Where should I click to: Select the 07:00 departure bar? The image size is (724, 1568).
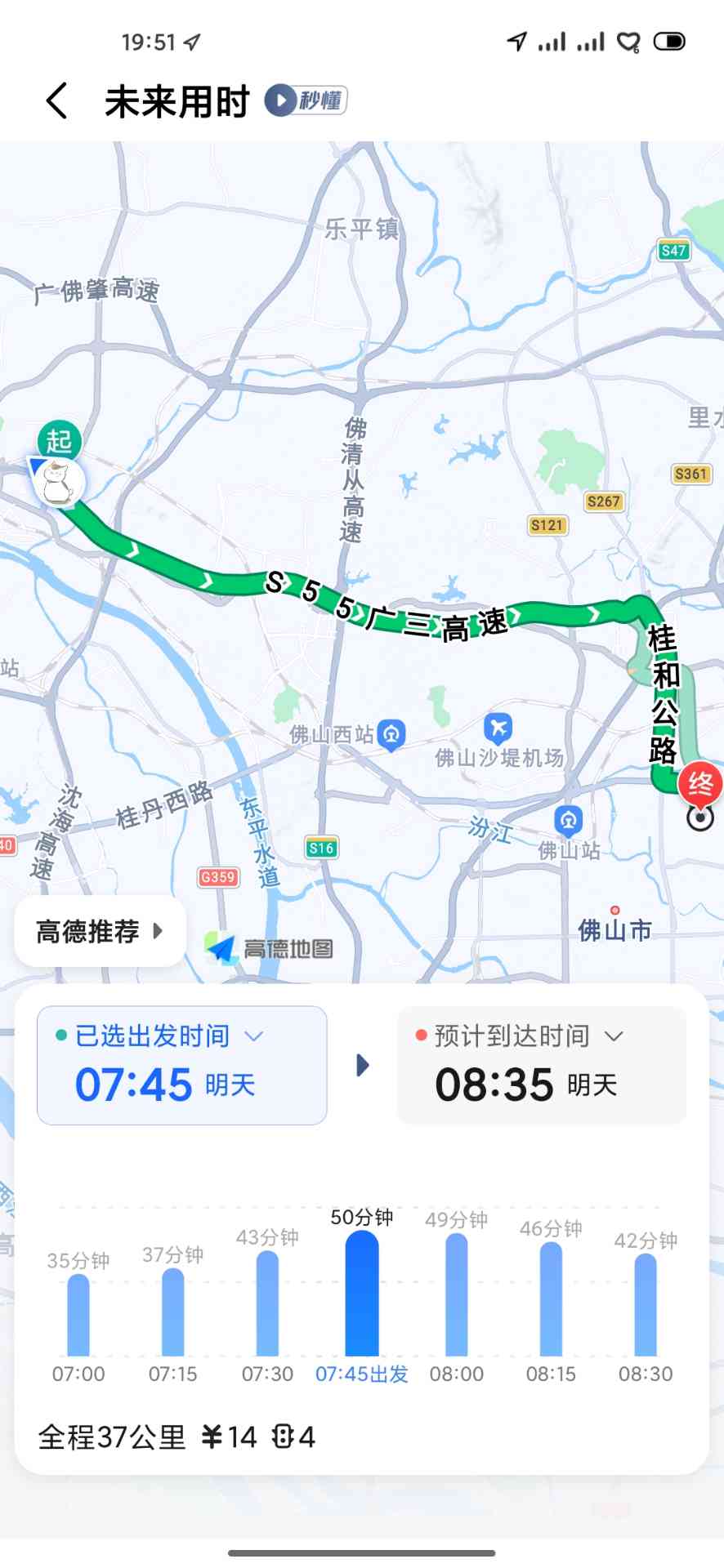(x=78, y=1314)
